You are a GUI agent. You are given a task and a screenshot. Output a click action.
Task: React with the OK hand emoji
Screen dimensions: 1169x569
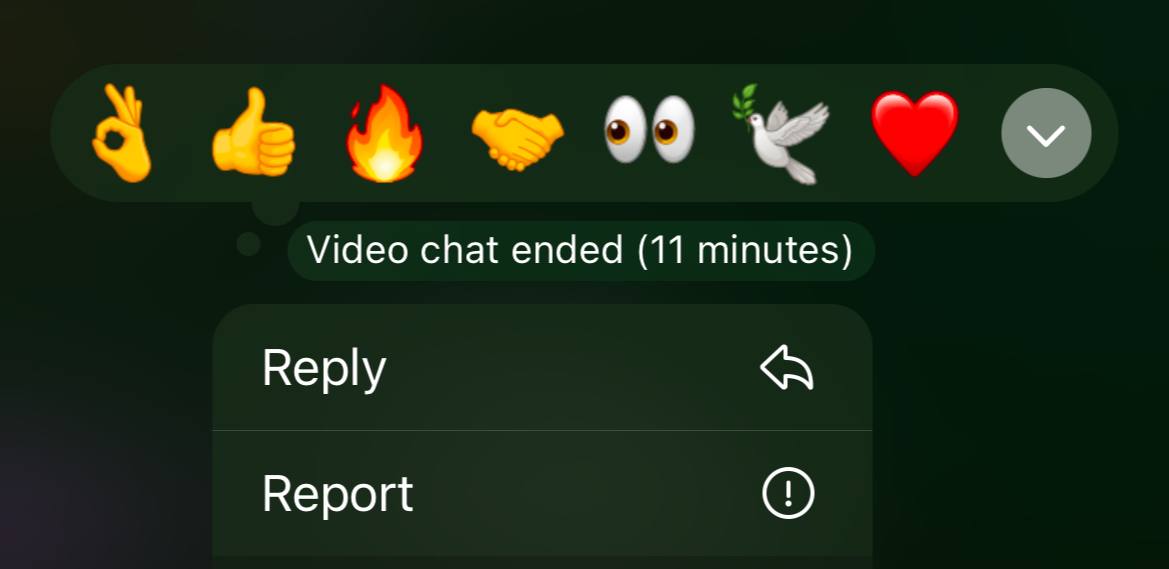coord(122,133)
